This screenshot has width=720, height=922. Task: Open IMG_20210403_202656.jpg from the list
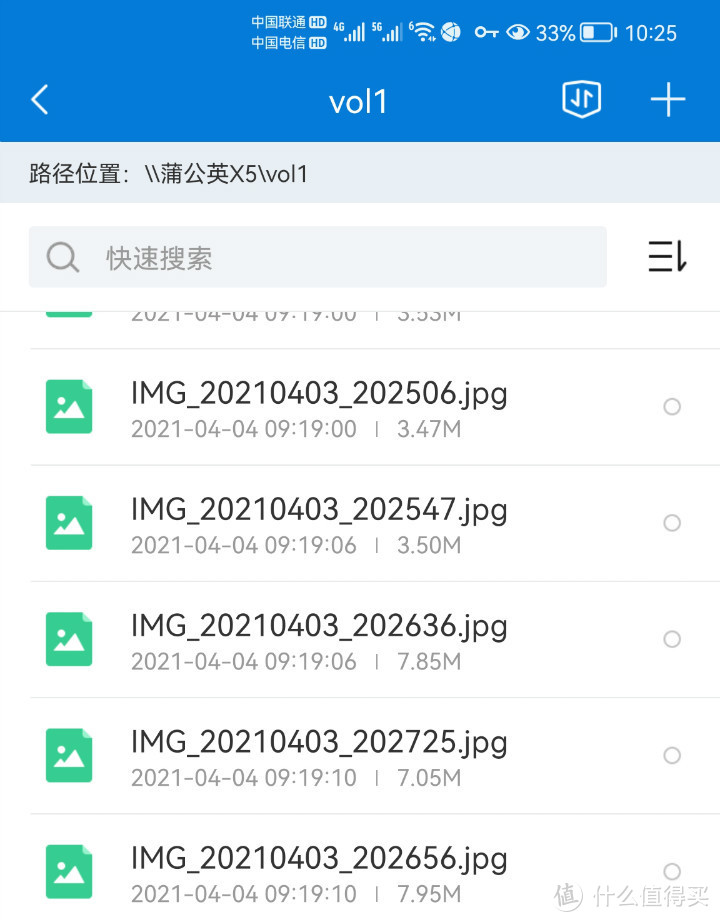point(318,859)
